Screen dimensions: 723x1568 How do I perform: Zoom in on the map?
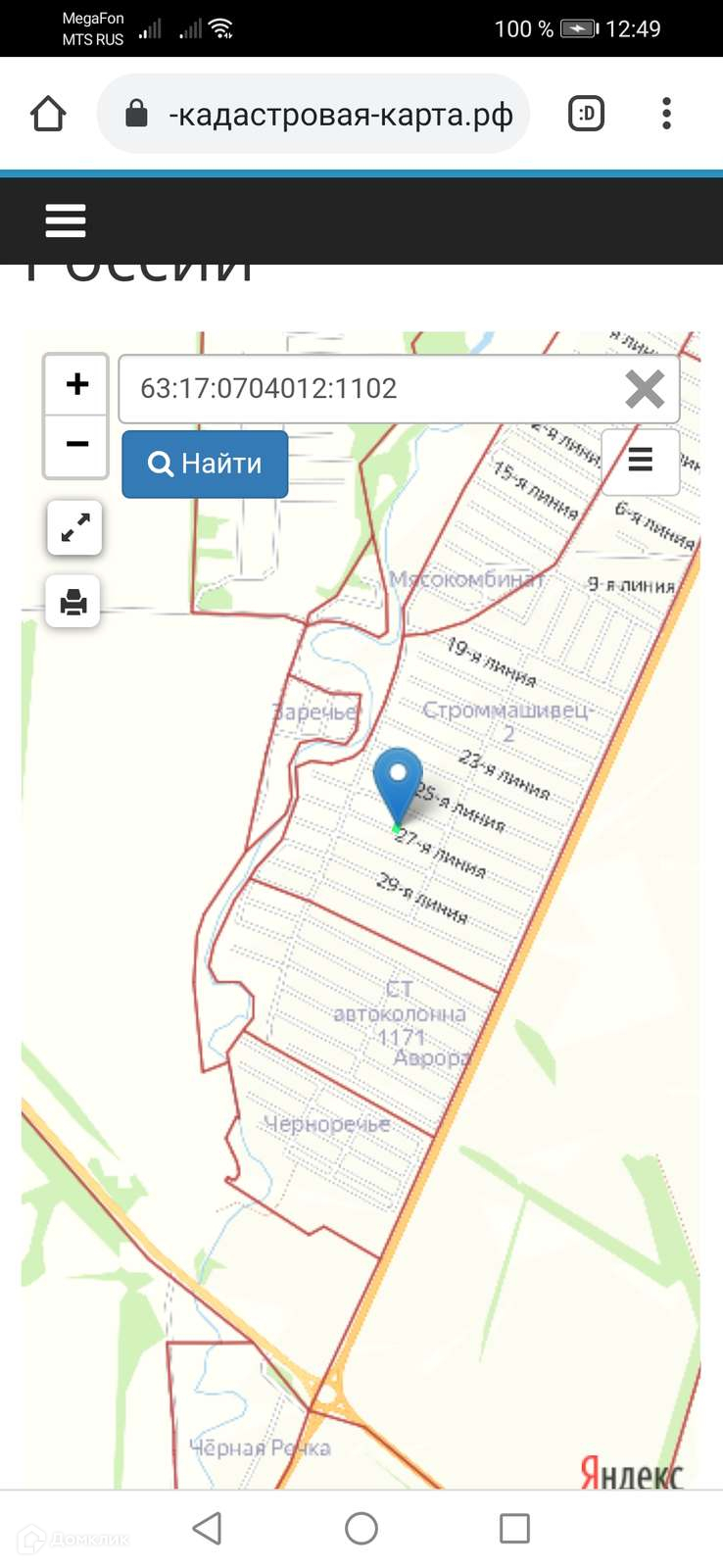click(76, 385)
